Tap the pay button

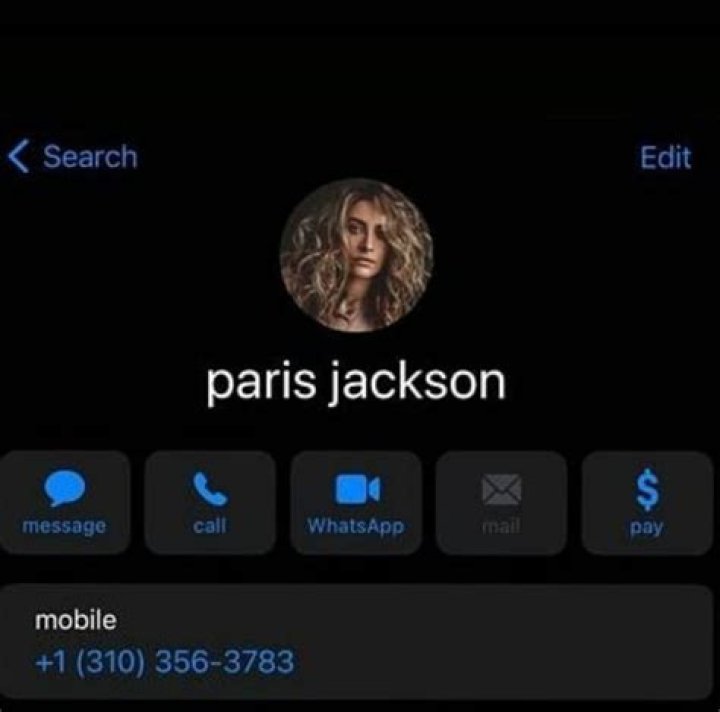click(x=647, y=503)
